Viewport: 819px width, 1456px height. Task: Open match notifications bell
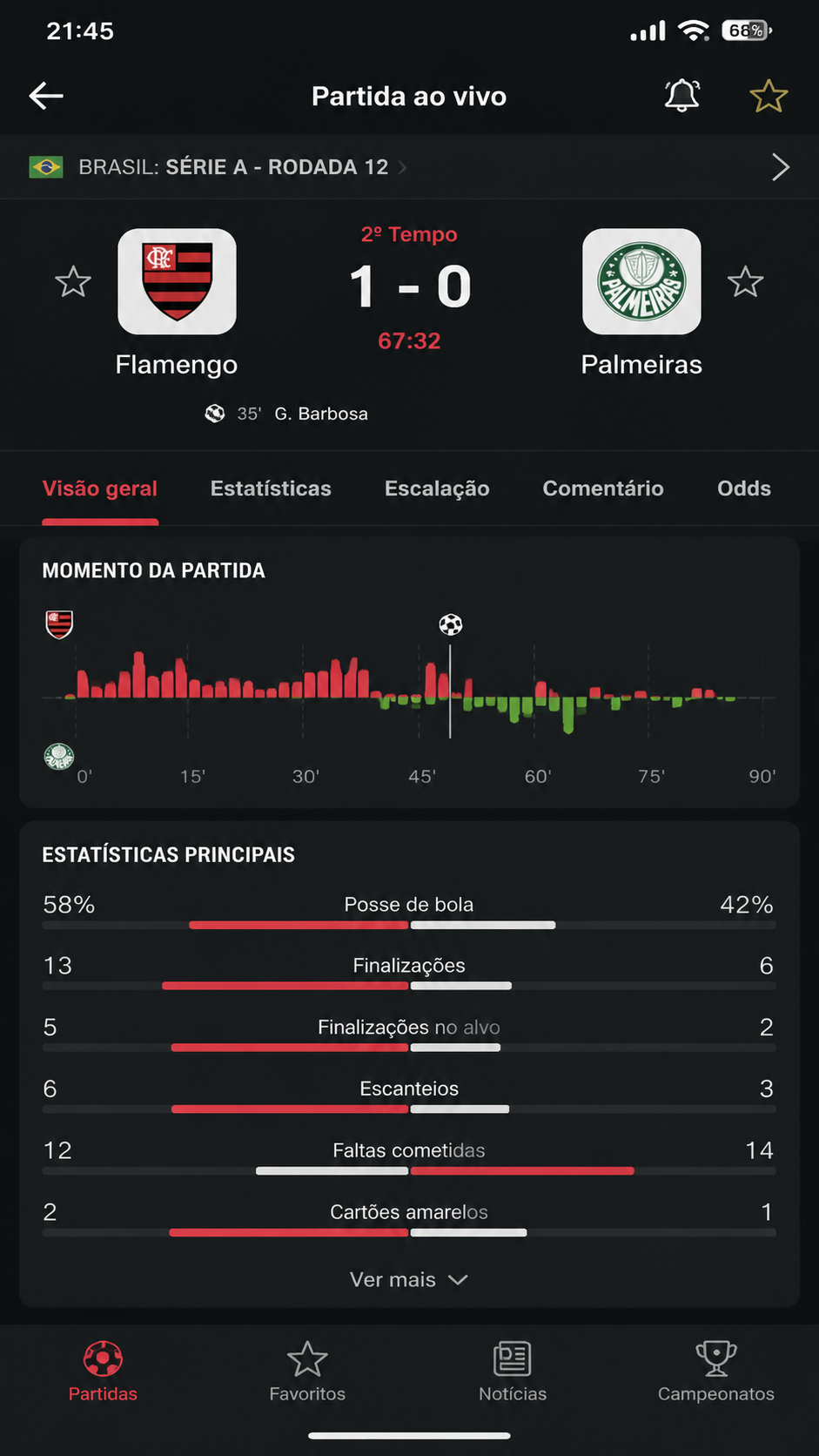[x=682, y=95]
